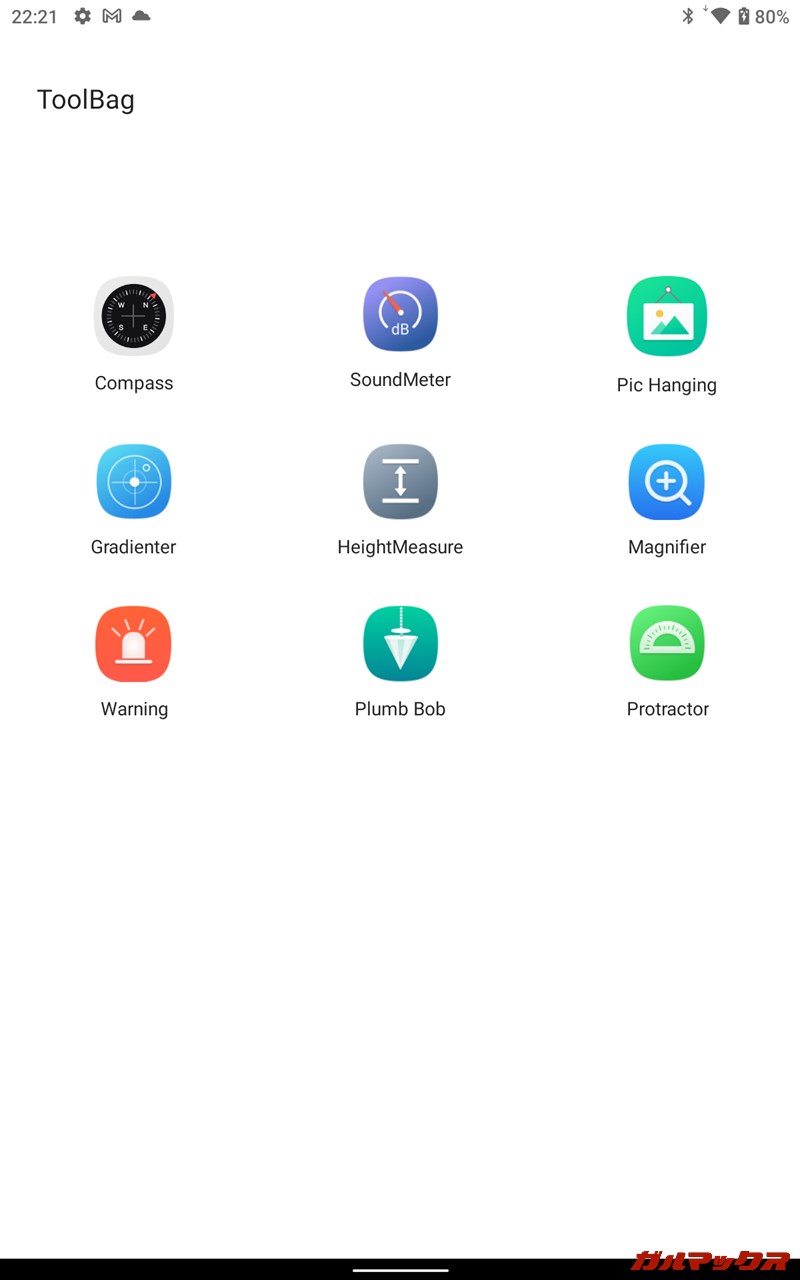Viewport: 800px width, 1280px height.
Task: Open the Protractor app
Action: click(x=666, y=643)
